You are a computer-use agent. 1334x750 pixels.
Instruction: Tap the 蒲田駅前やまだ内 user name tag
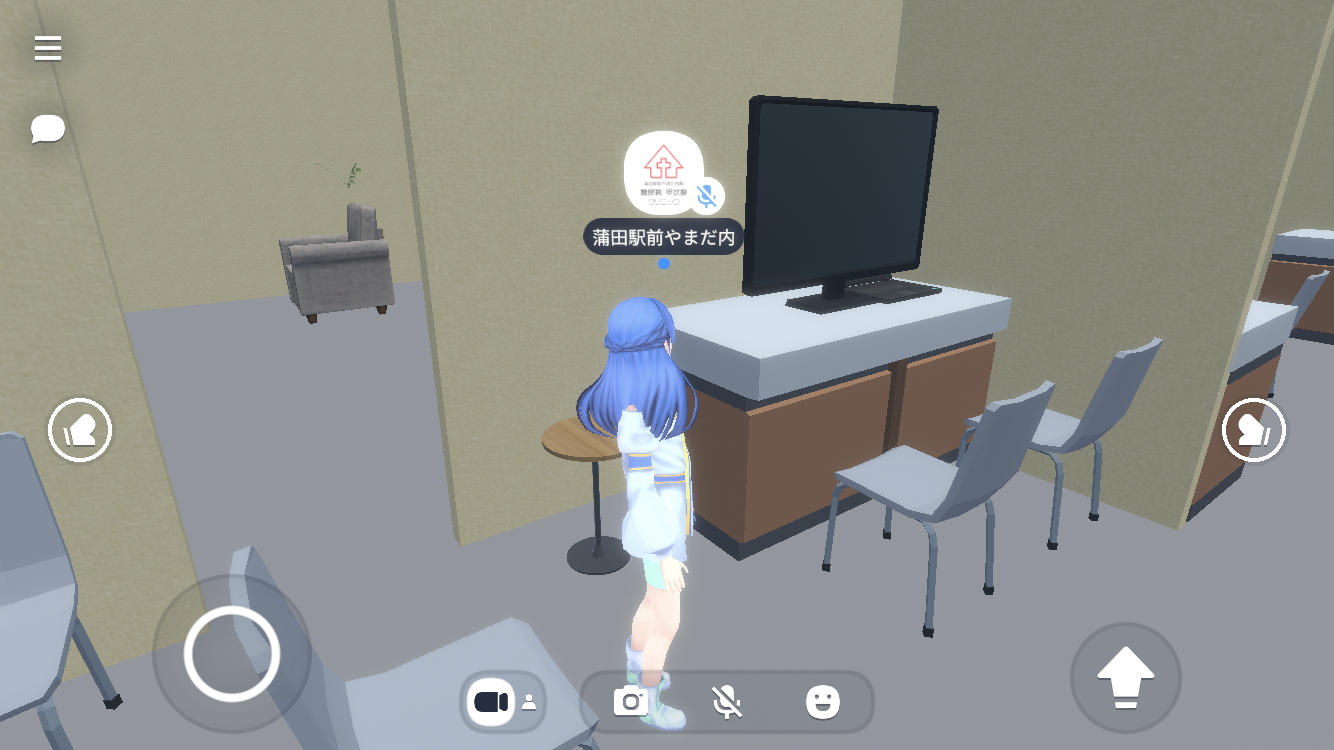point(663,237)
